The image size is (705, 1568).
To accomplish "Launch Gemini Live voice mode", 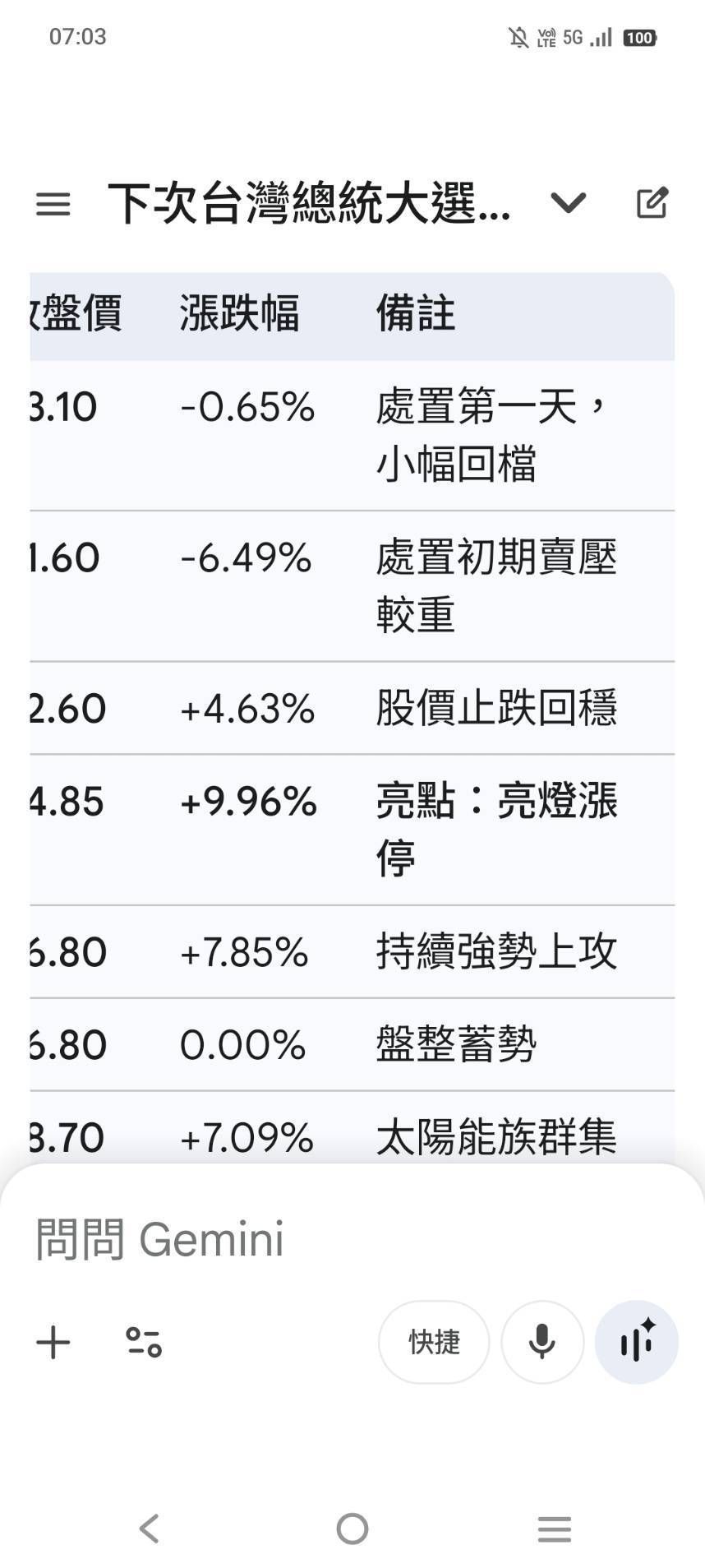I will pos(637,1343).
